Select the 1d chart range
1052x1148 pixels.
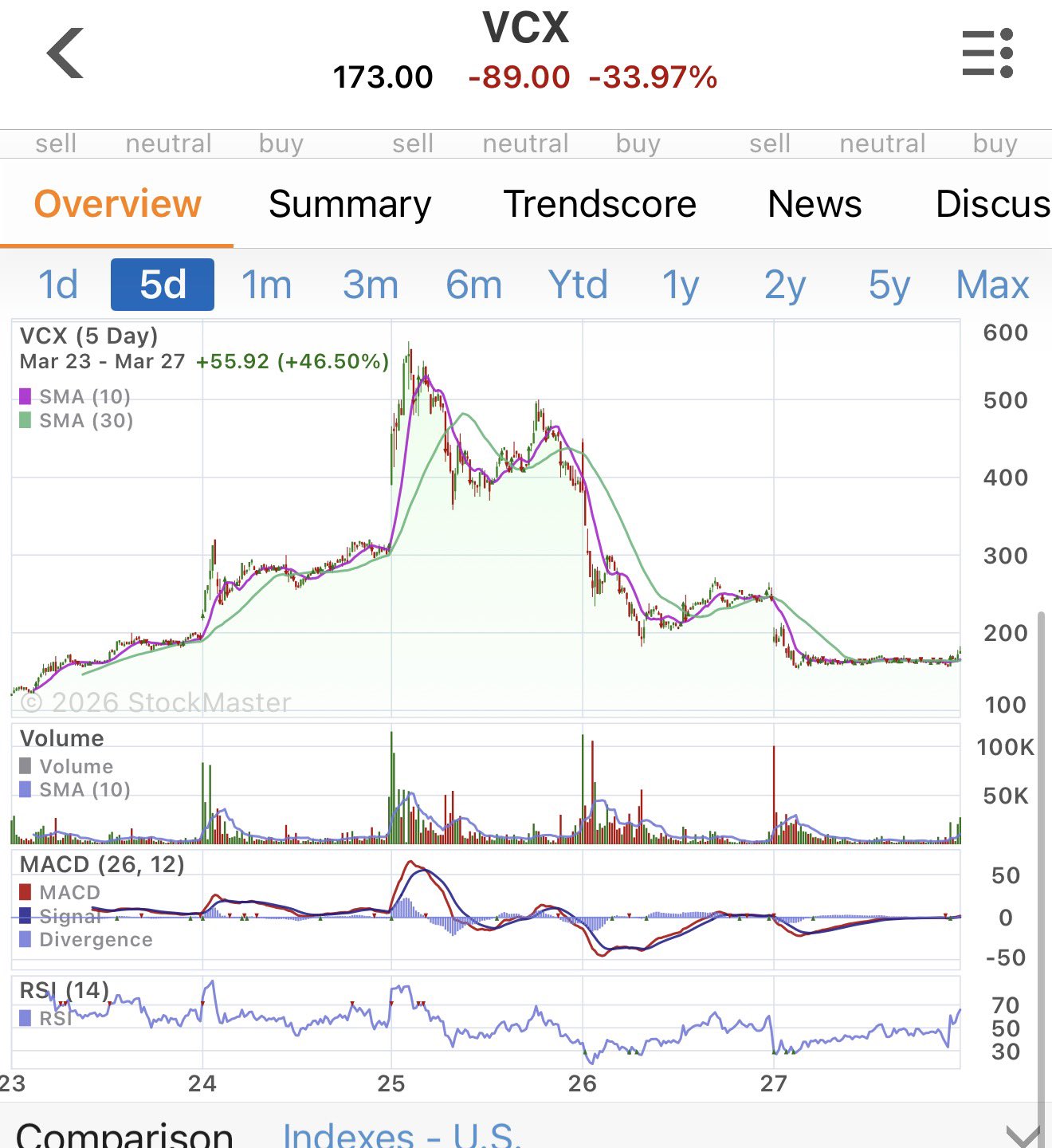pos(58,285)
